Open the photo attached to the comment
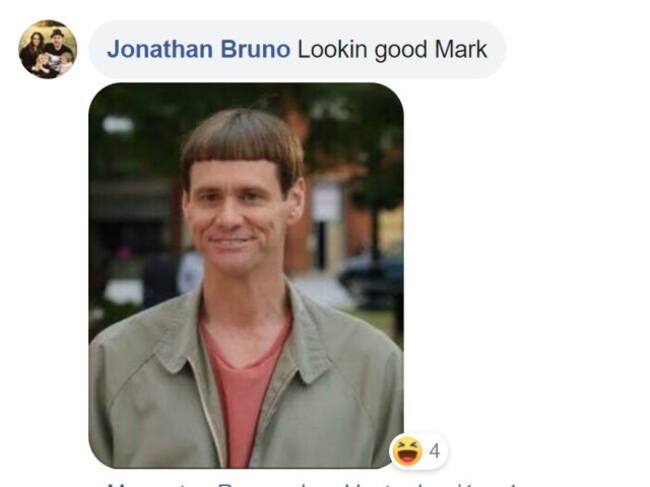This screenshot has width=650, height=487. point(245,275)
